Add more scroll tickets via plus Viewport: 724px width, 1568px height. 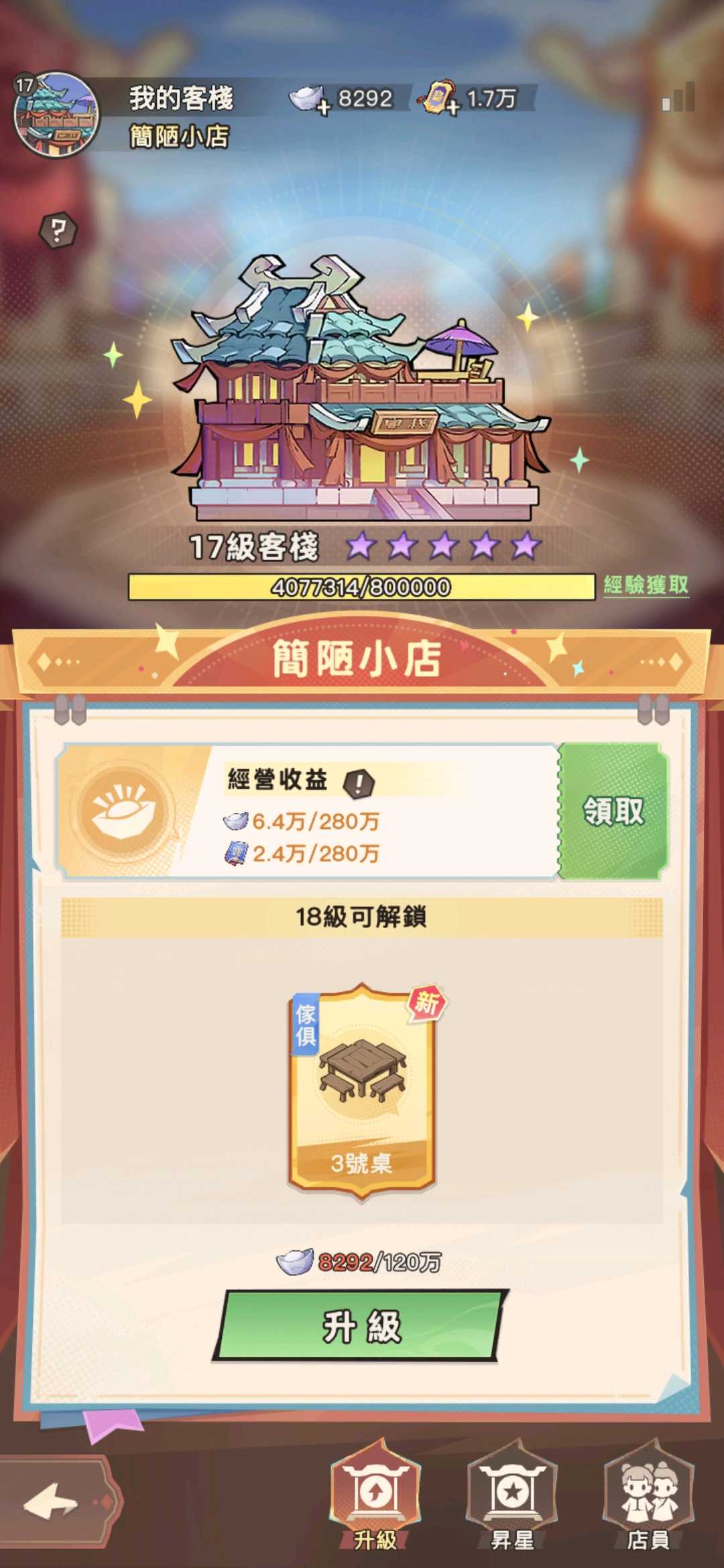coord(454,107)
